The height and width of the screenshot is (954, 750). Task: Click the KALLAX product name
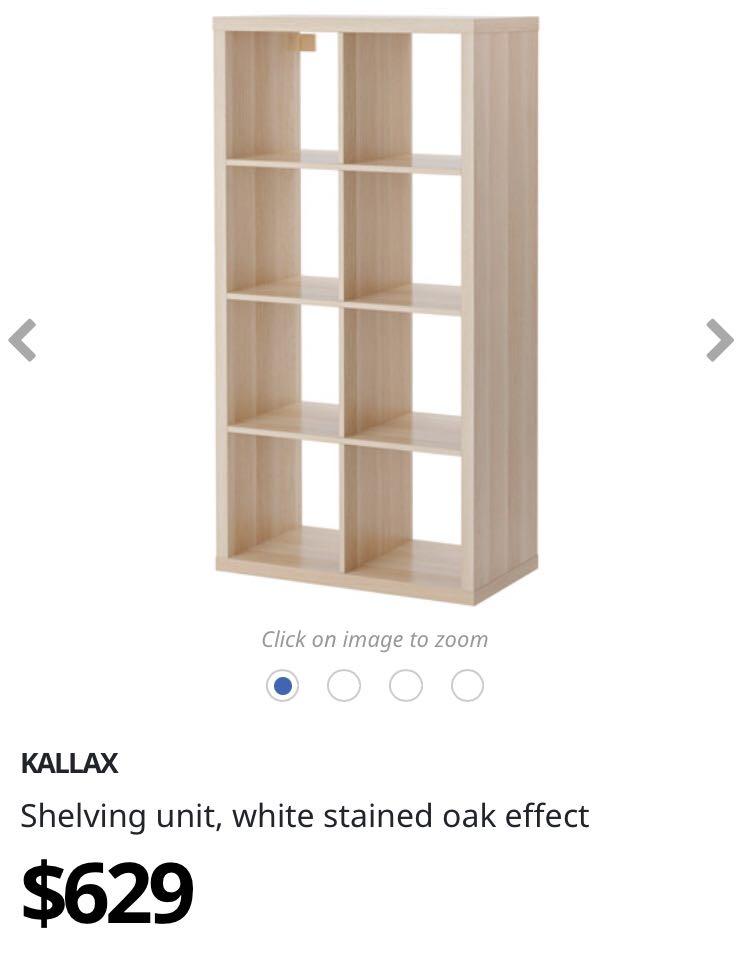click(69, 765)
